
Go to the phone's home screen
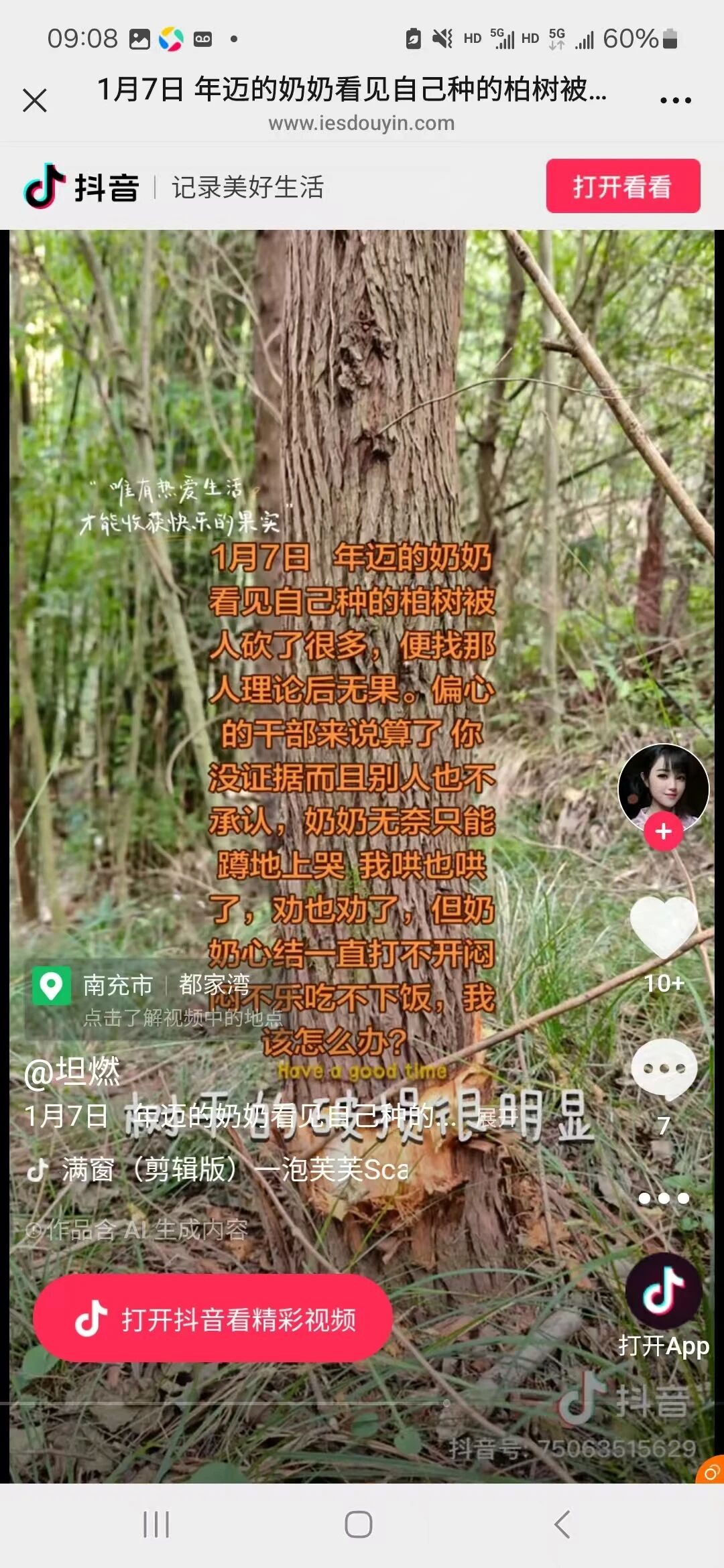359,1524
